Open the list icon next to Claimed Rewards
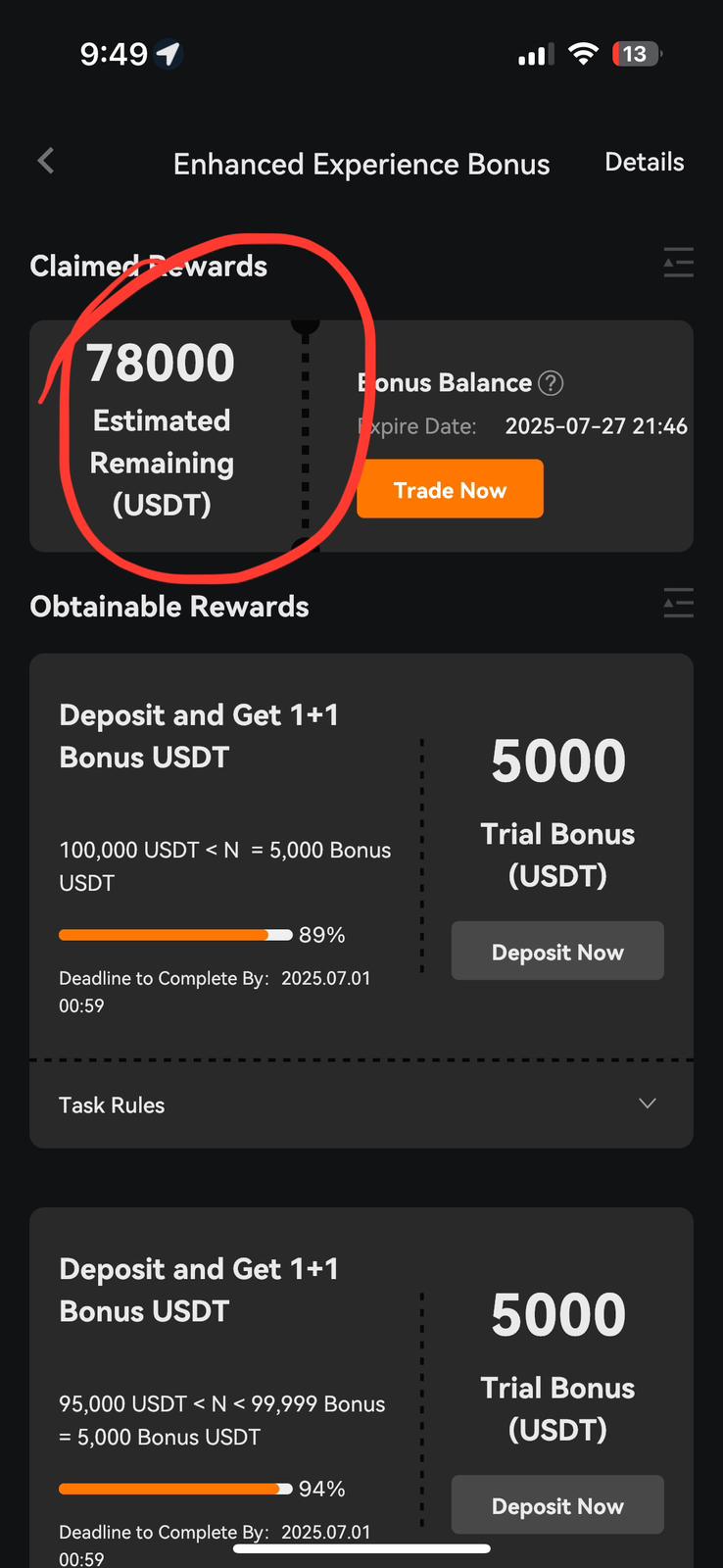This screenshot has height=1568, width=723. pyautogui.click(x=678, y=263)
